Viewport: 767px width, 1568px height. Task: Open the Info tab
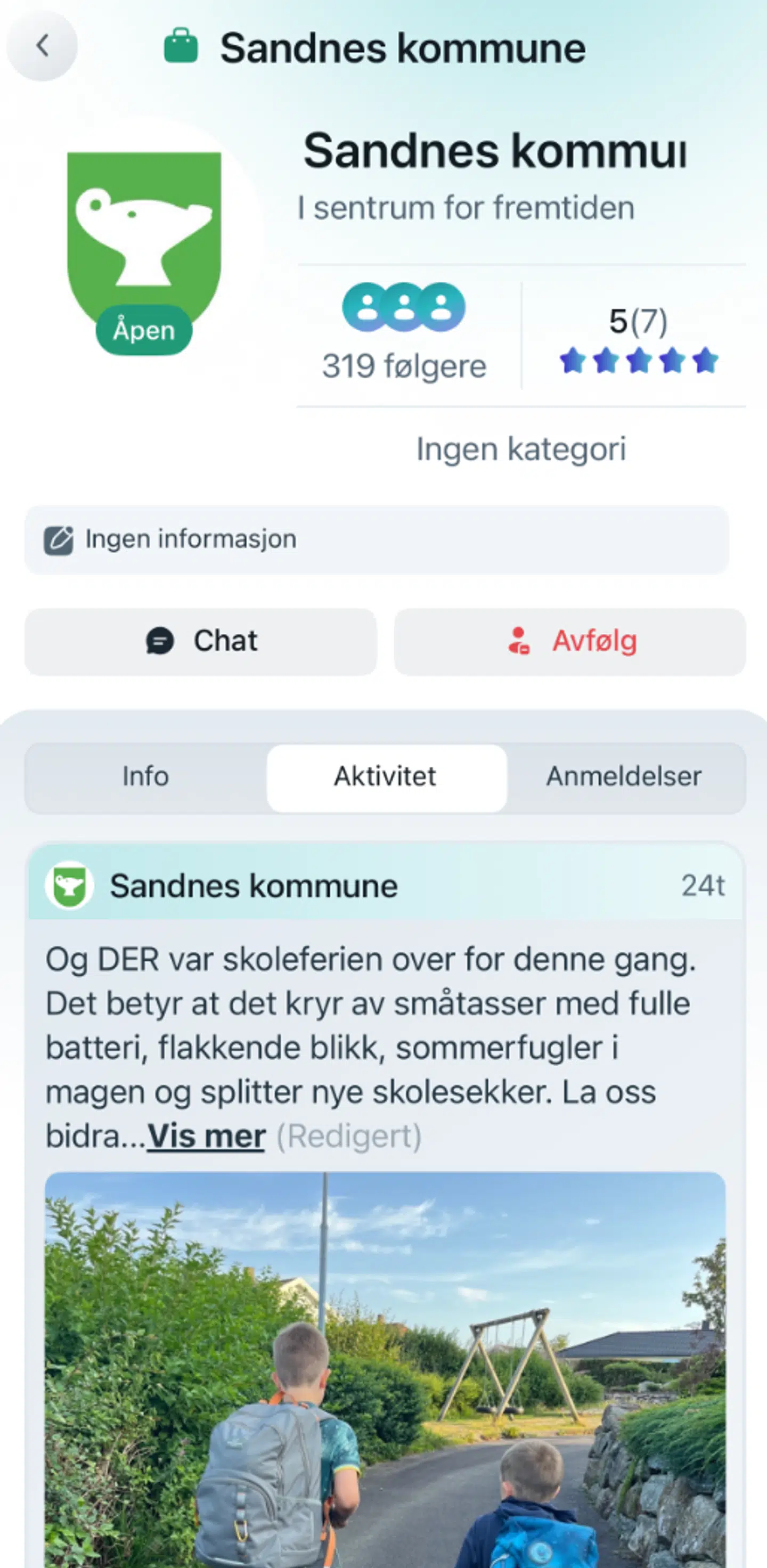click(x=145, y=776)
